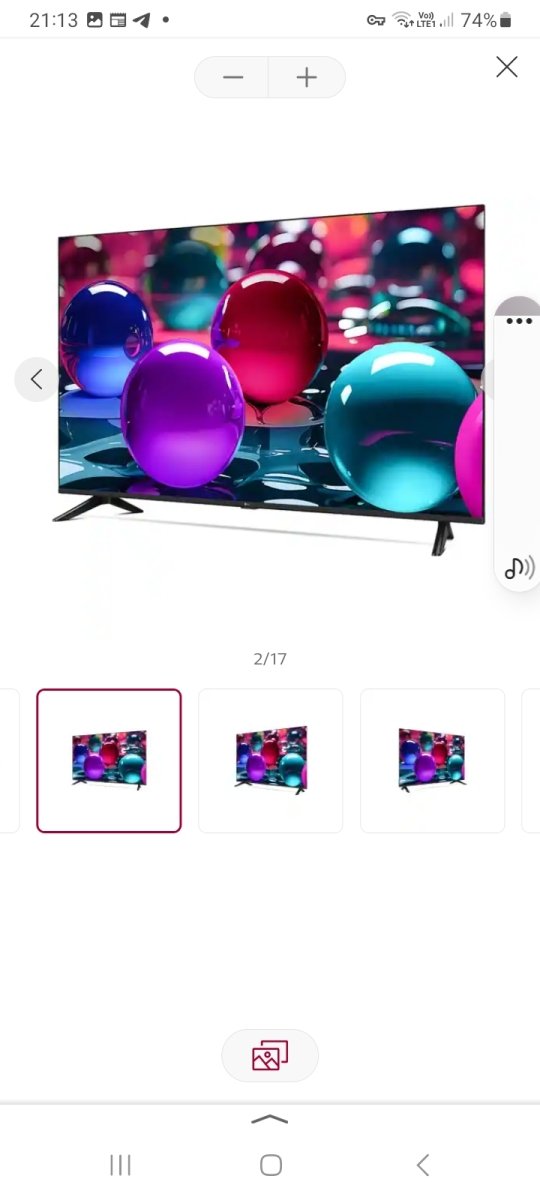Close the image viewer

click(507, 67)
